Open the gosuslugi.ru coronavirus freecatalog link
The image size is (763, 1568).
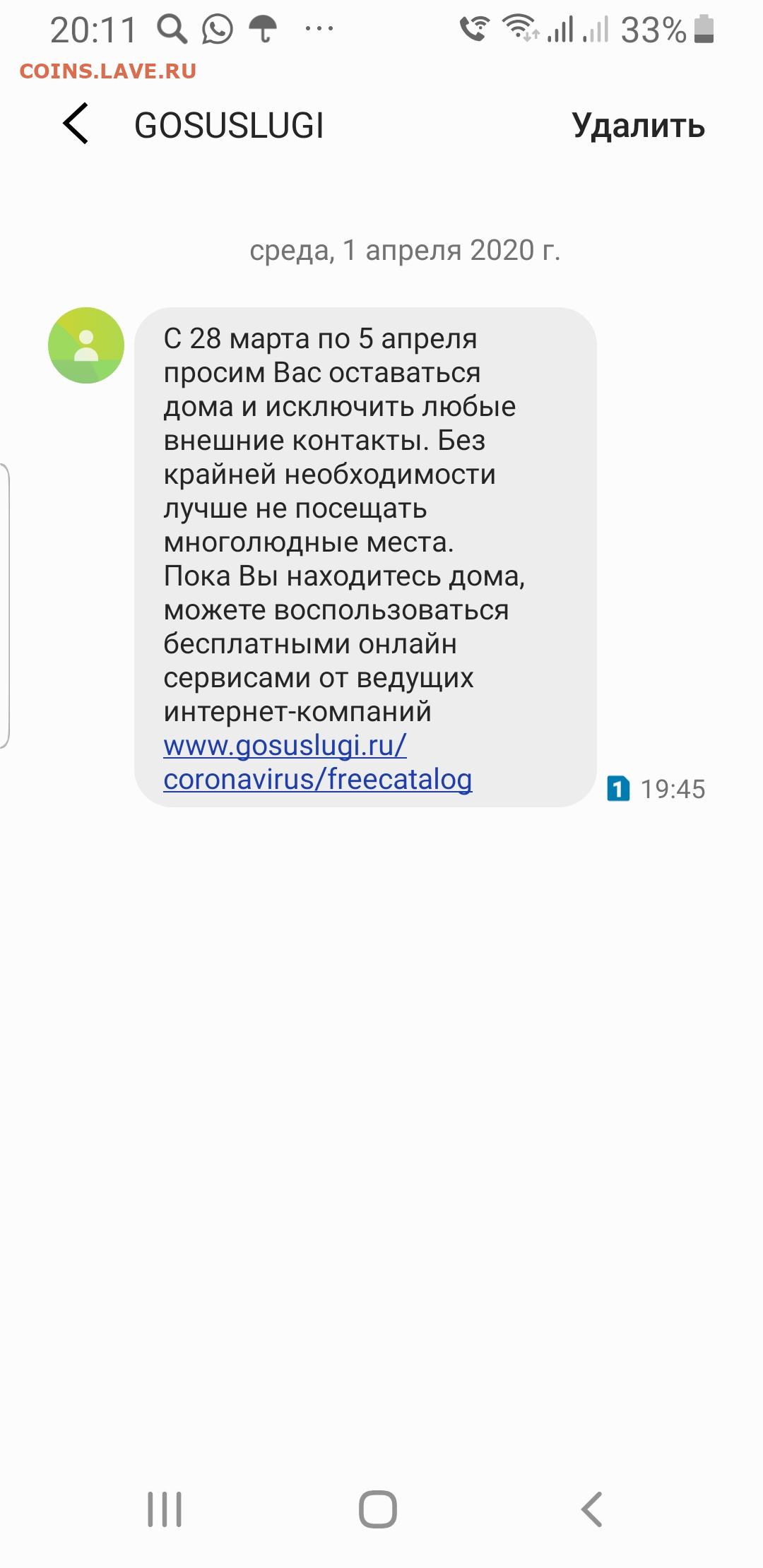[x=318, y=763]
